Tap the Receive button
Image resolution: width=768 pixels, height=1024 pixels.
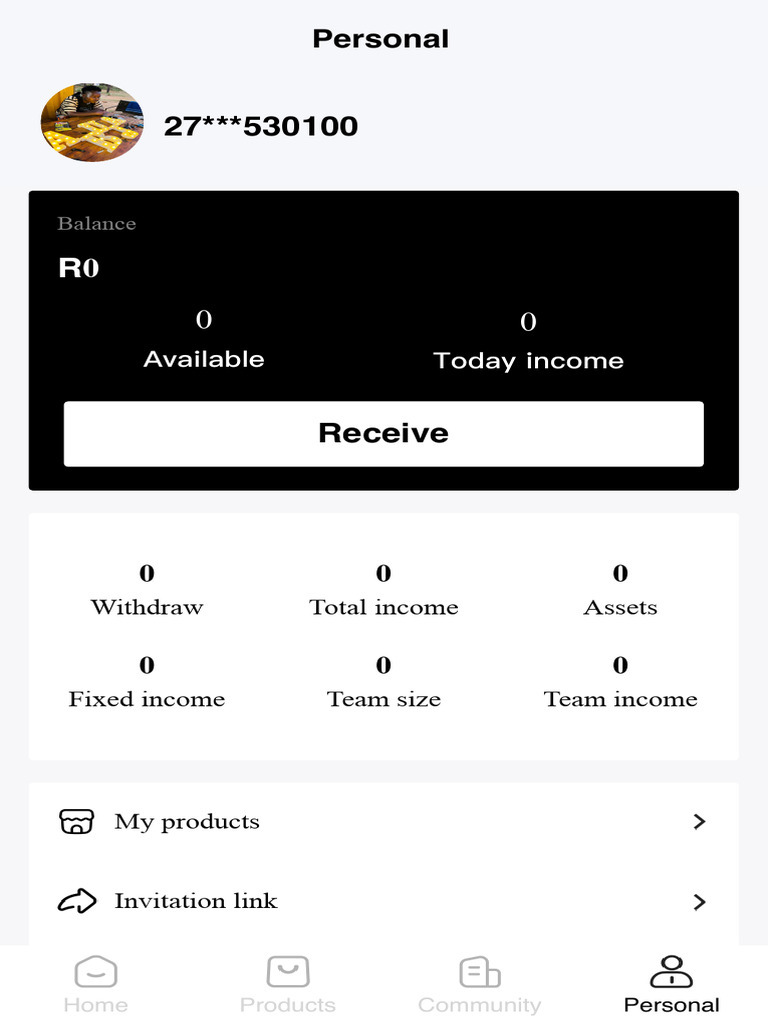coord(383,433)
